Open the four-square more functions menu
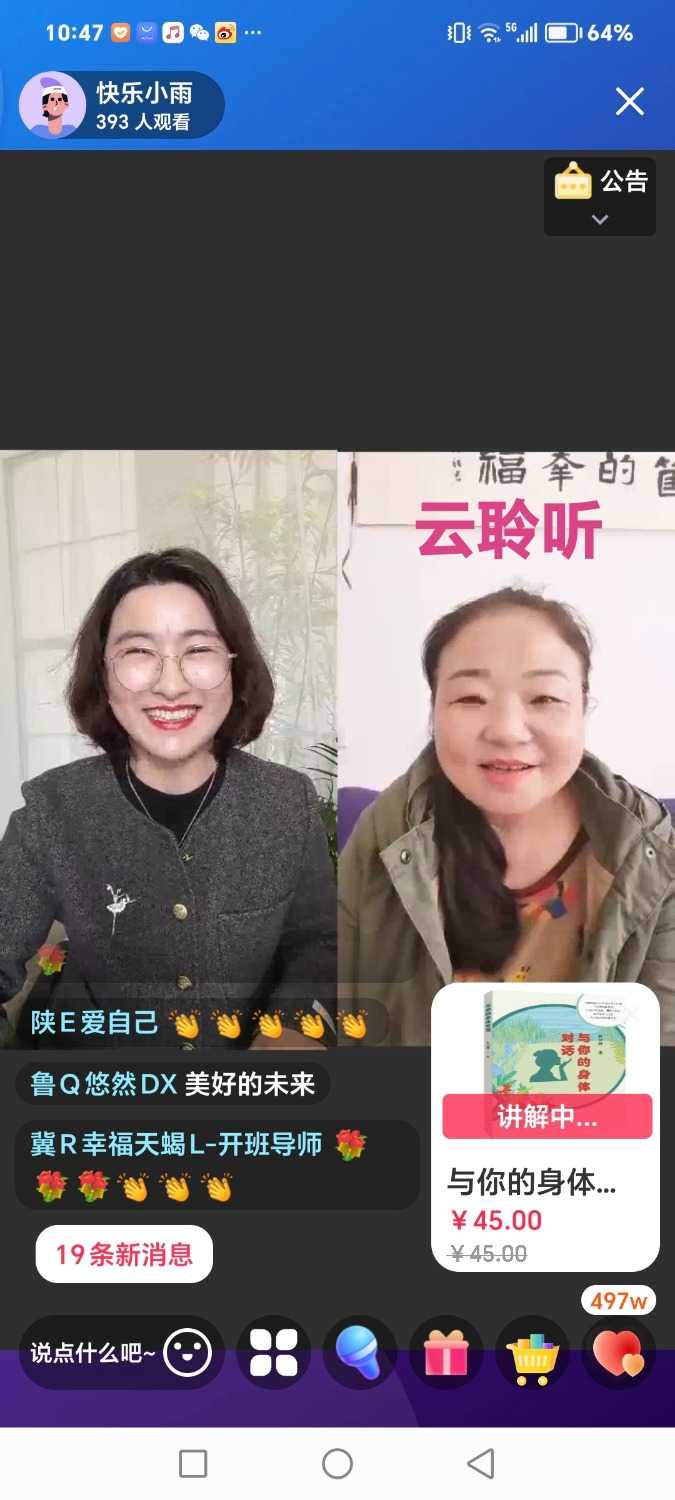 [x=274, y=1353]
